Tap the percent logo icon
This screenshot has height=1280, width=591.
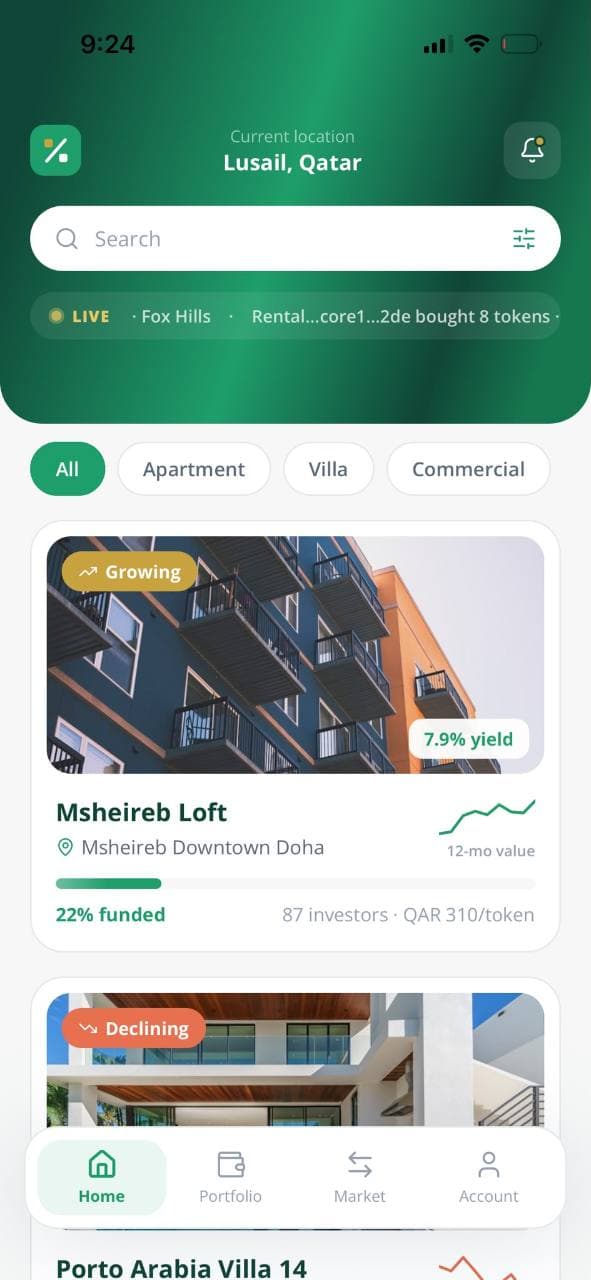click(56, 150)
